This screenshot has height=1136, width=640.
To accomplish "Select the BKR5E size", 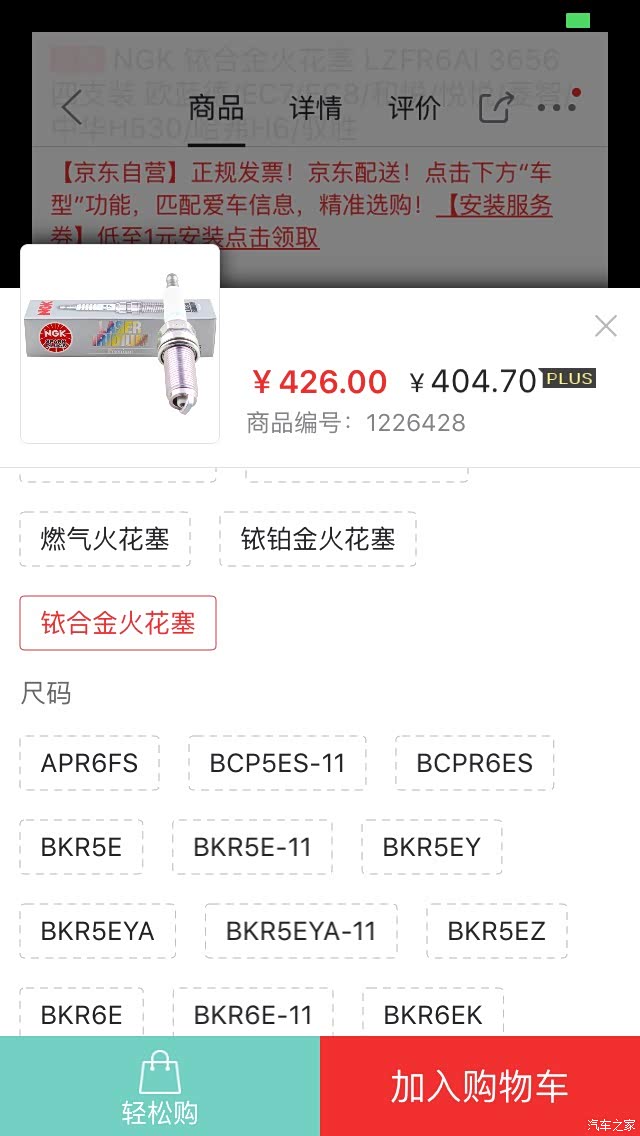I will click(81, 848).
